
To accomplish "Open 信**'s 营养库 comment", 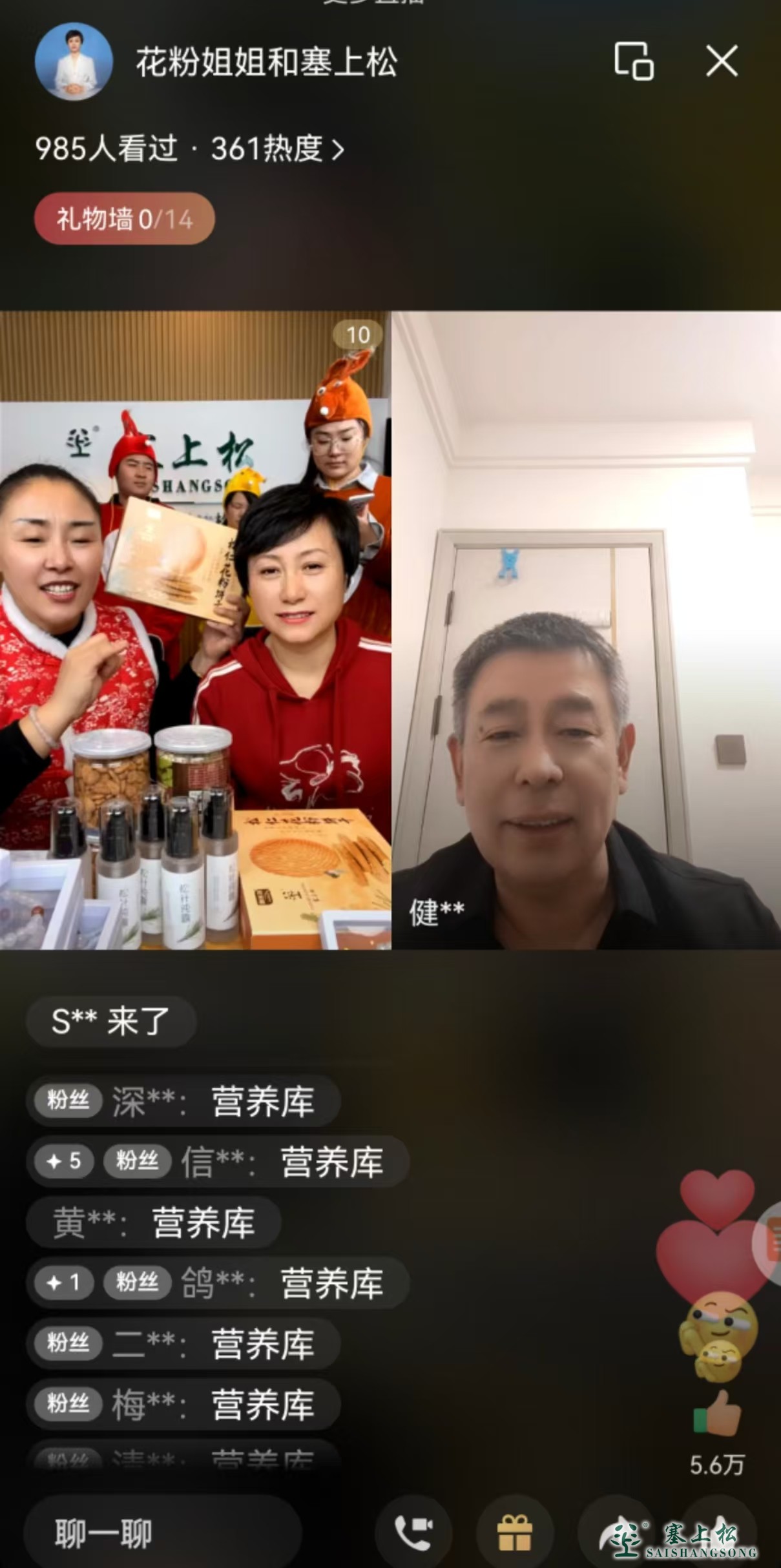I will [x=217, y=1162].
